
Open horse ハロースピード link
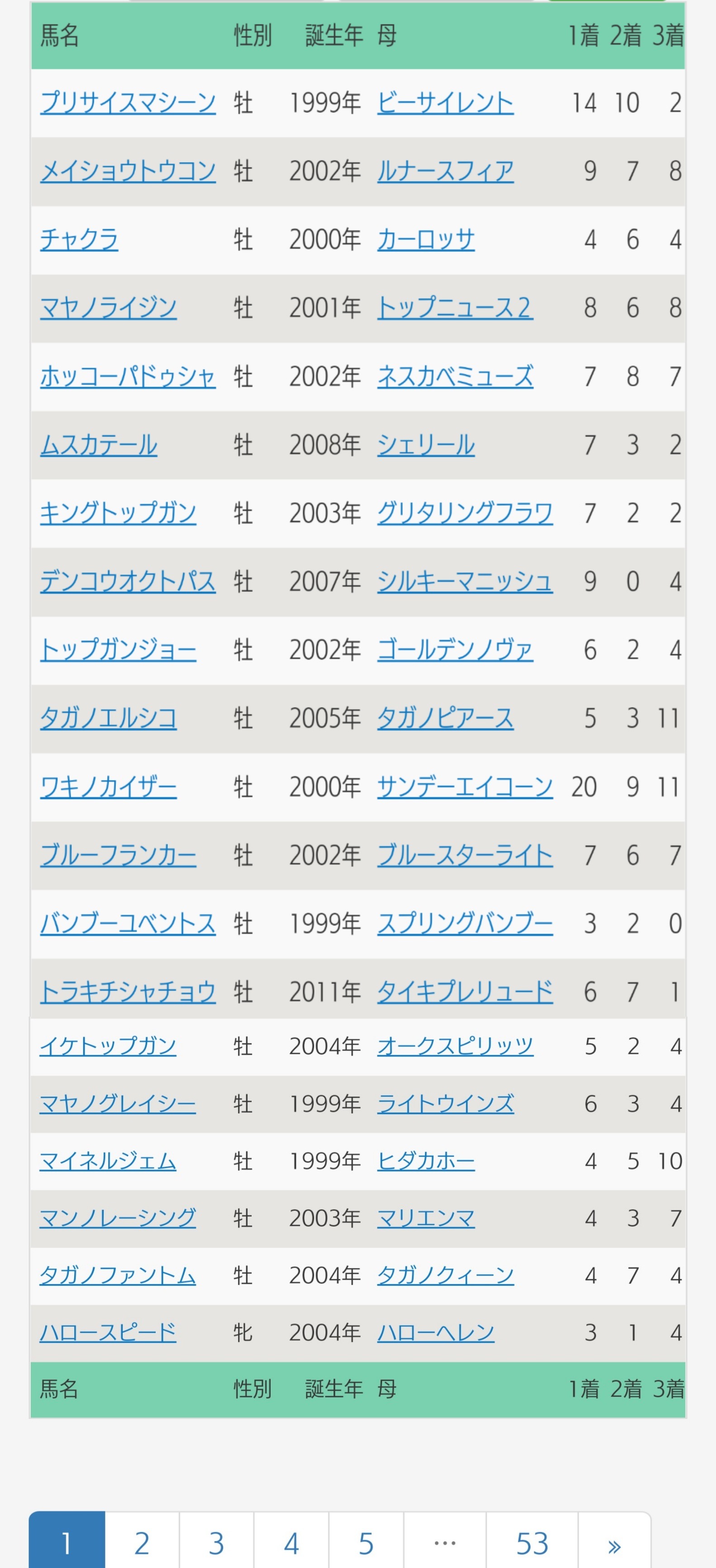pos(108,1333)
